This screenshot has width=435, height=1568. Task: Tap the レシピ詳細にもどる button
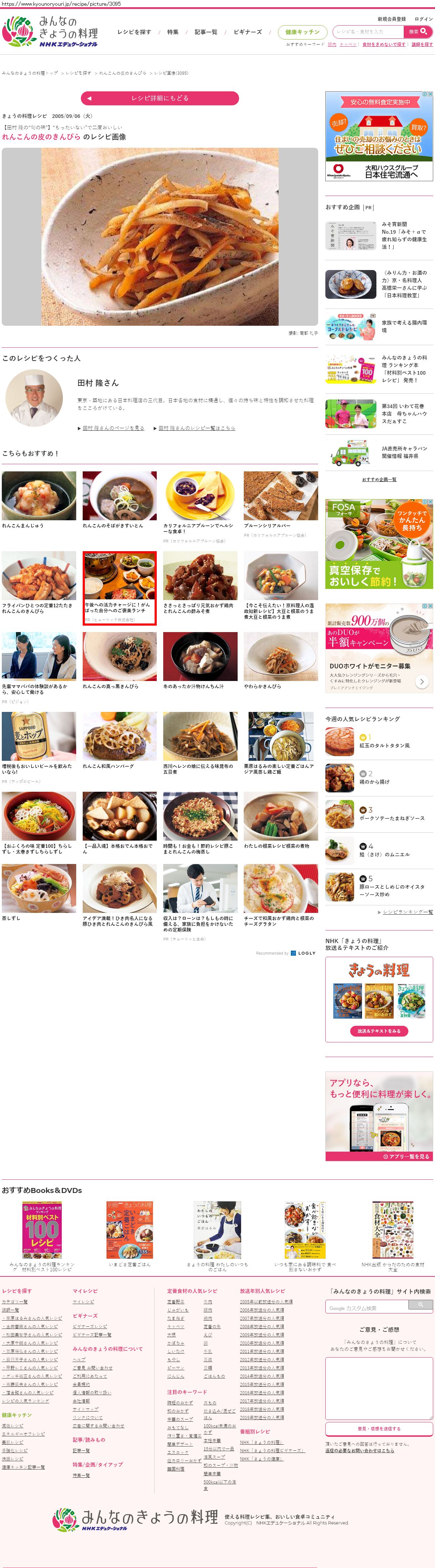tap(159, 98)
